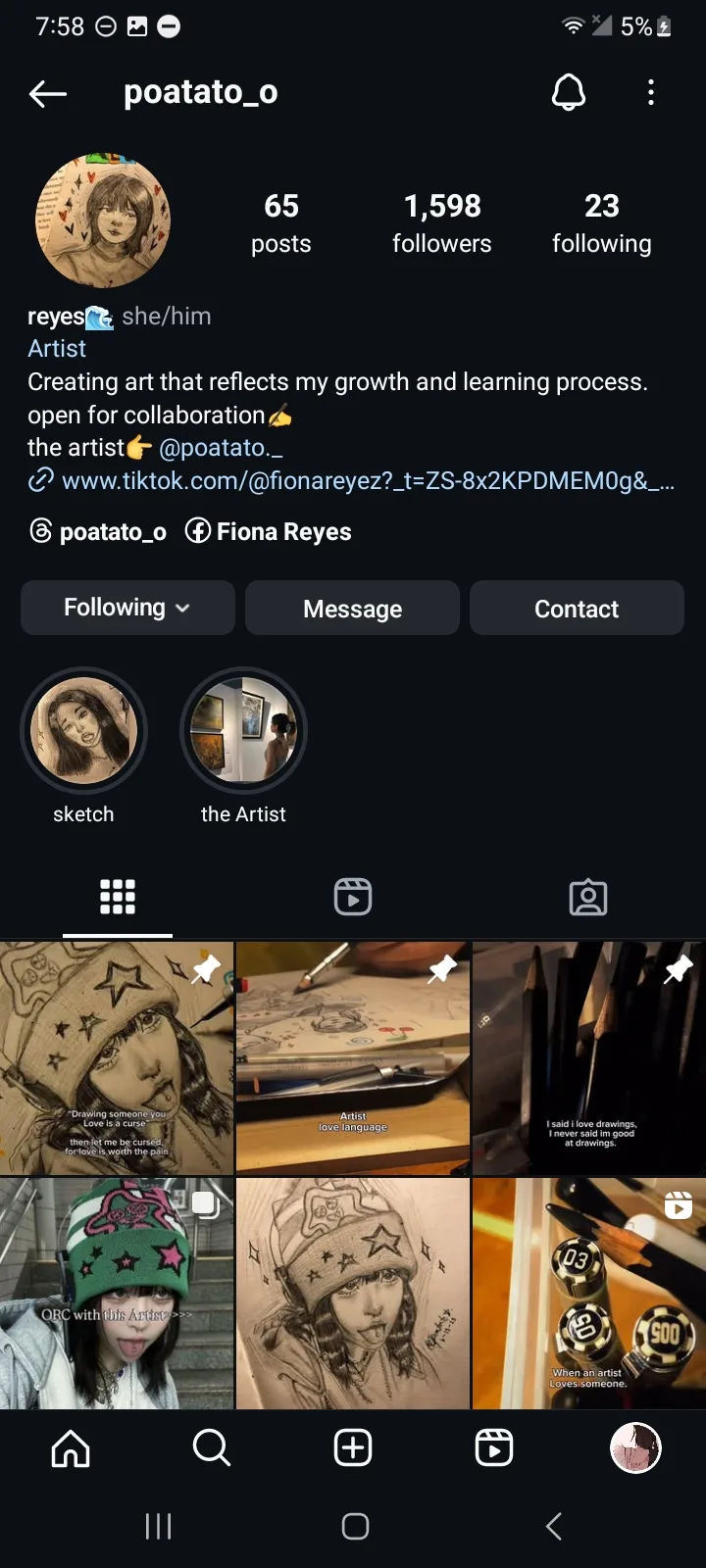This screenshot has height=1568, width=706.
Task: Open the @poatato._ mention in bio
Action: 221,448
